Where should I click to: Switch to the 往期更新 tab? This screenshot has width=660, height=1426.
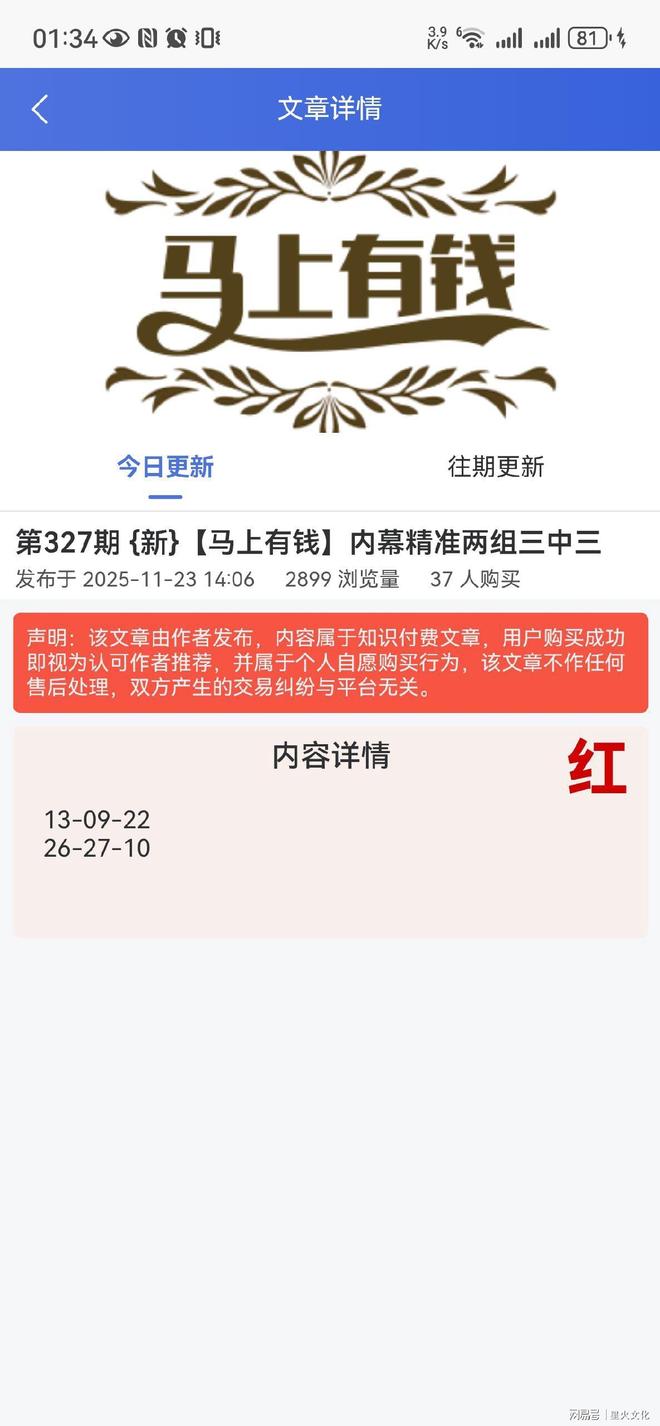tap(495, 467)
